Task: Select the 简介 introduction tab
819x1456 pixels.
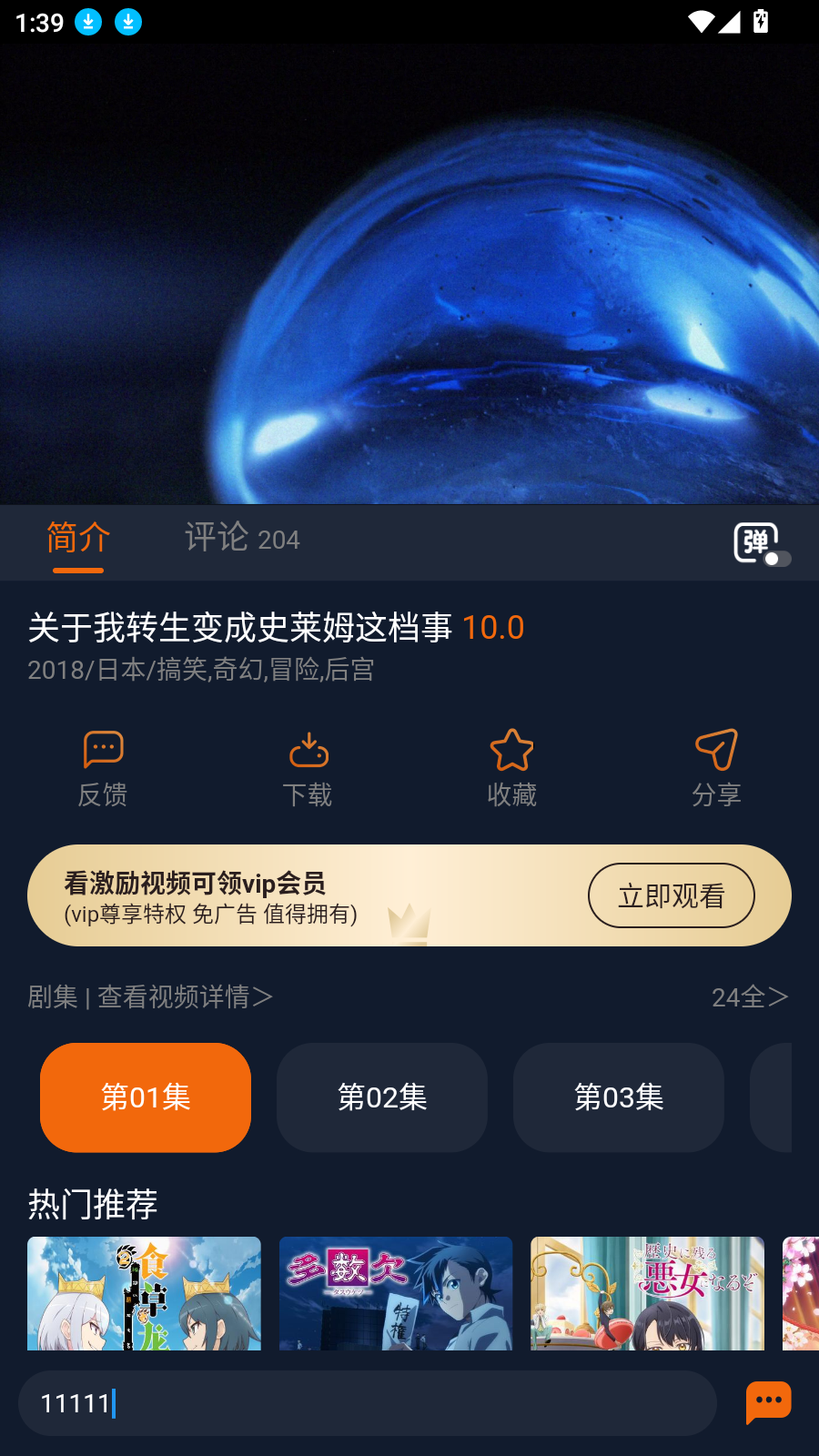Action: (78, 539)
